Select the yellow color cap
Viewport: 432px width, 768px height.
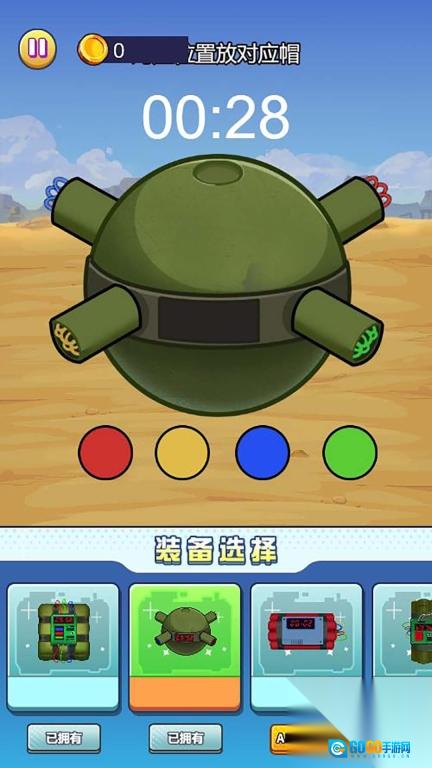coord(182,452)
